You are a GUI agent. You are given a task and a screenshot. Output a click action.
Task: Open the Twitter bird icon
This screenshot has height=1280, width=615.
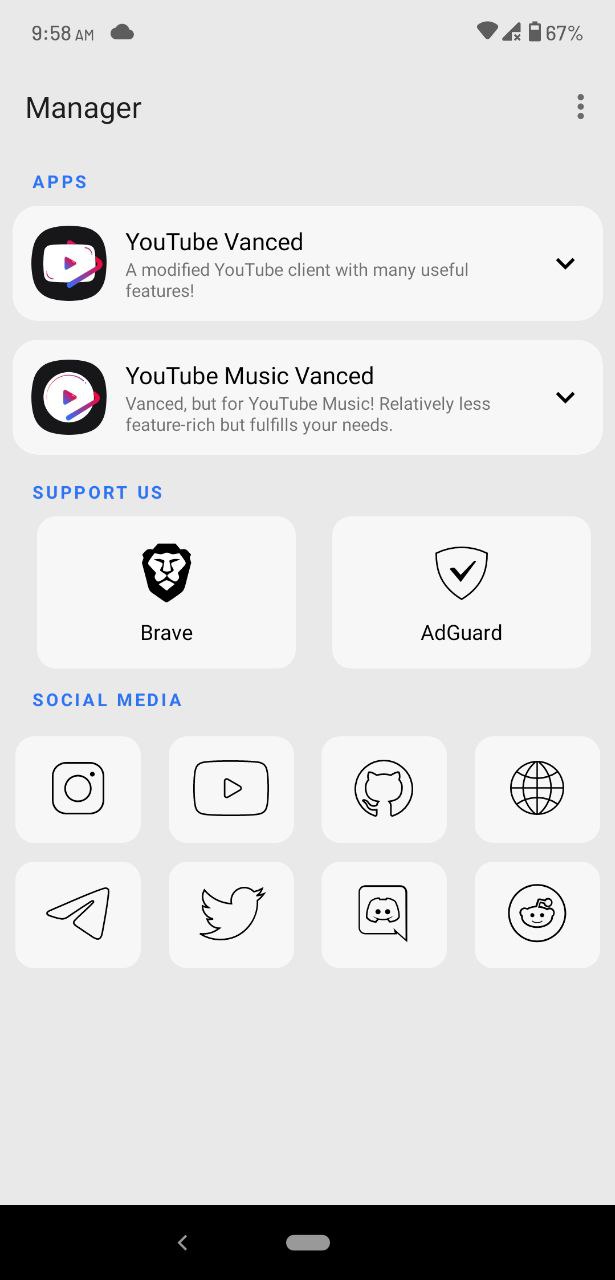(231, 914)
